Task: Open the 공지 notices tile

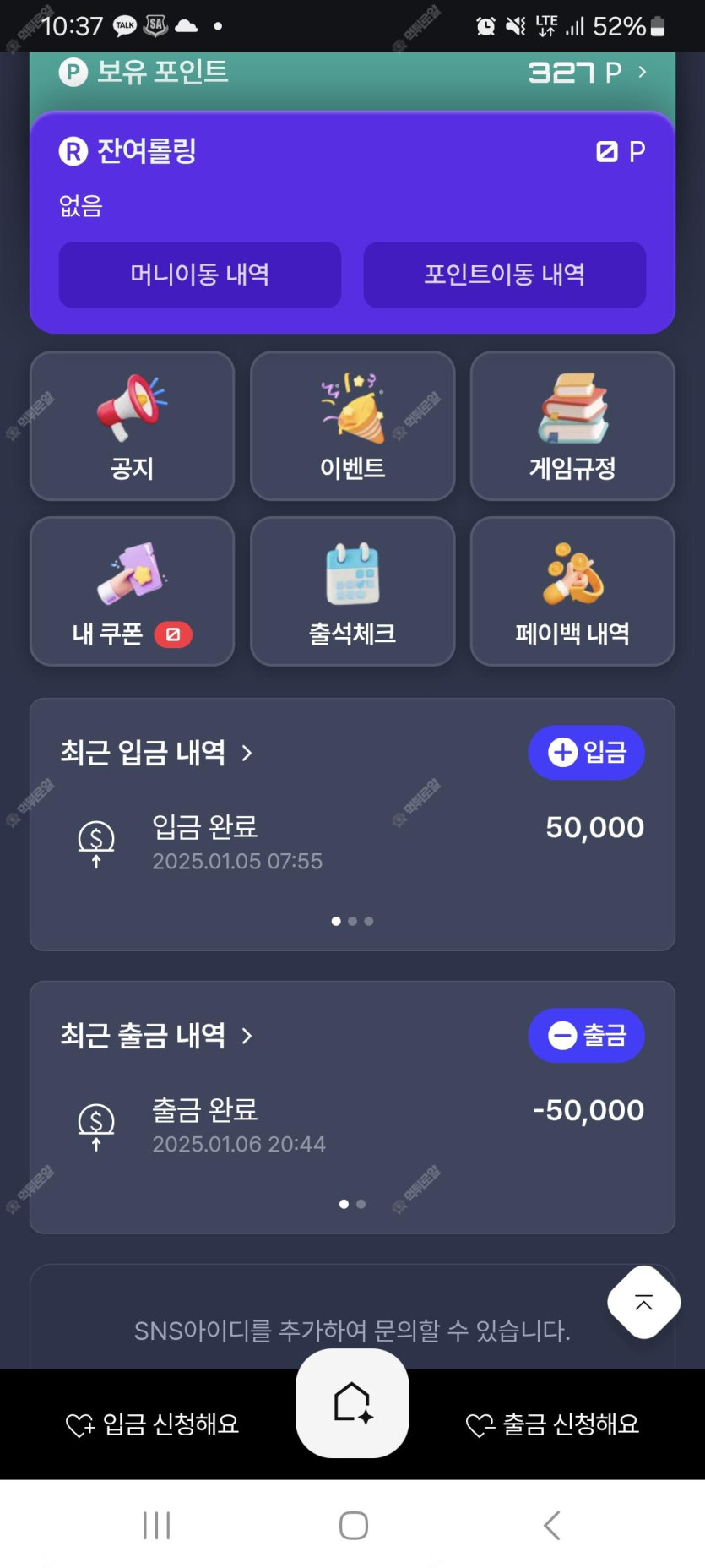Action: [132, 426]
